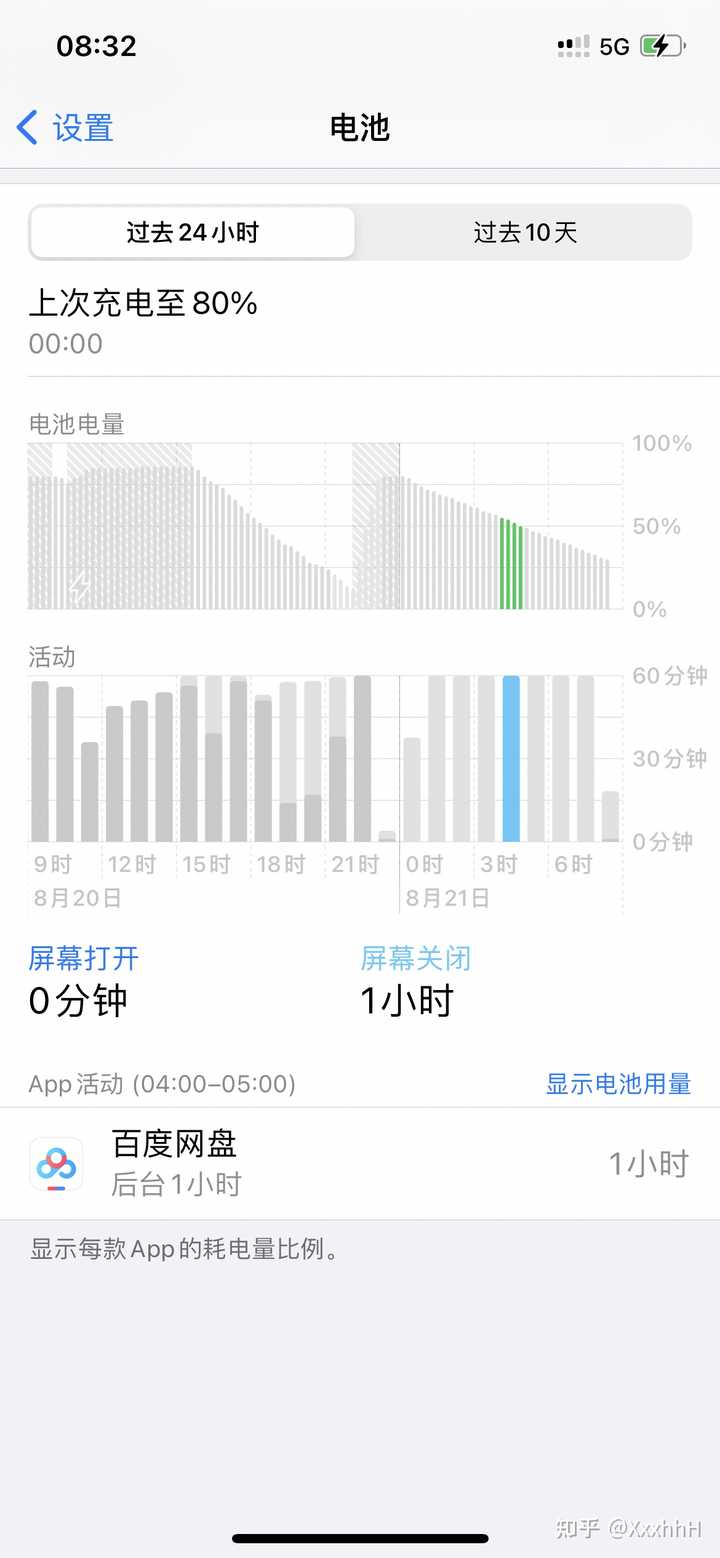Image resolution: width=720 pixels, height=1558 pixels.
Task: Tap the cellular signal bars
Action: (x=571, y=44)
